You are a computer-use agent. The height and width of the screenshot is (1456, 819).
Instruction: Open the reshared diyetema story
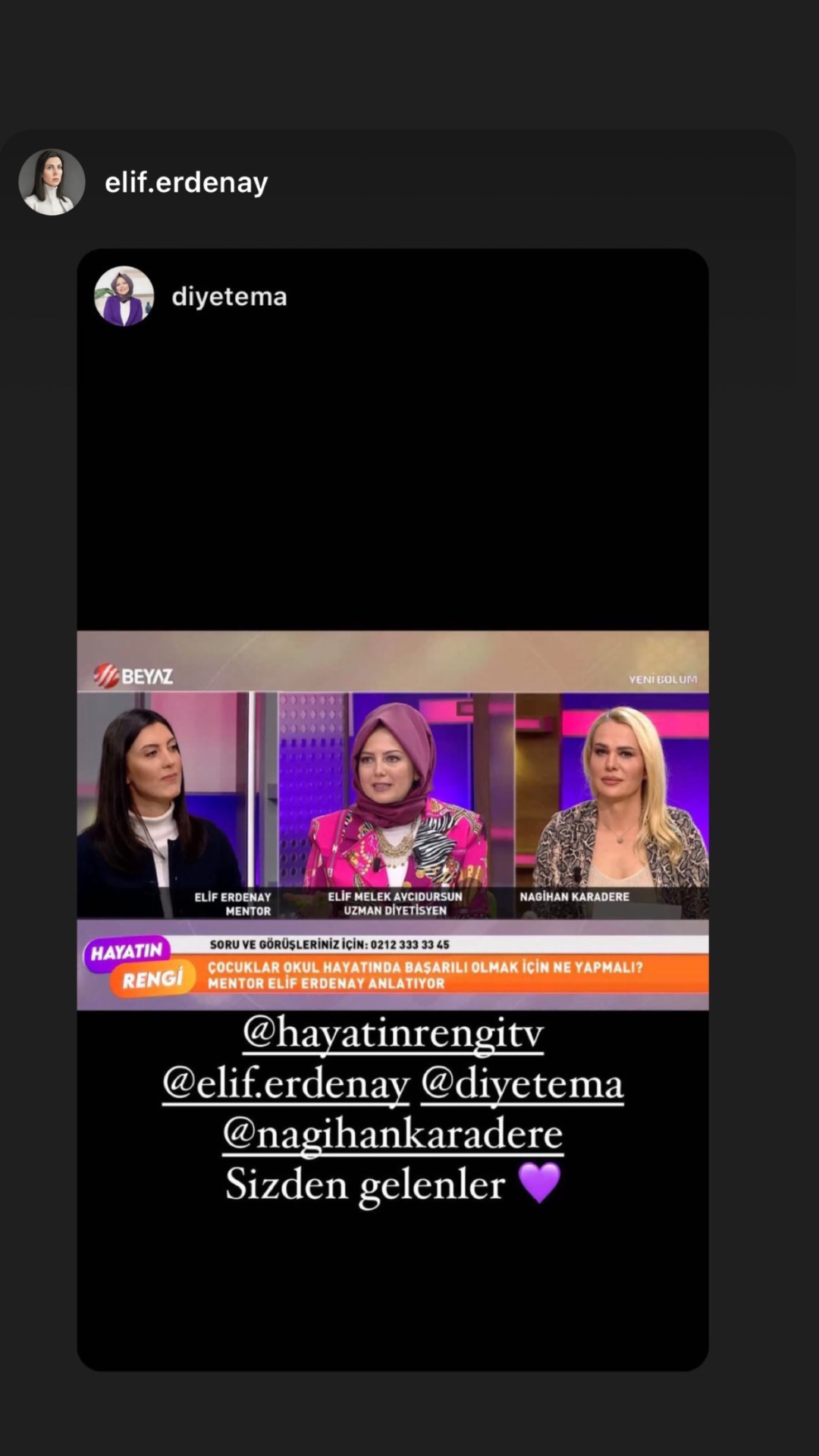[x=393, y=809]
